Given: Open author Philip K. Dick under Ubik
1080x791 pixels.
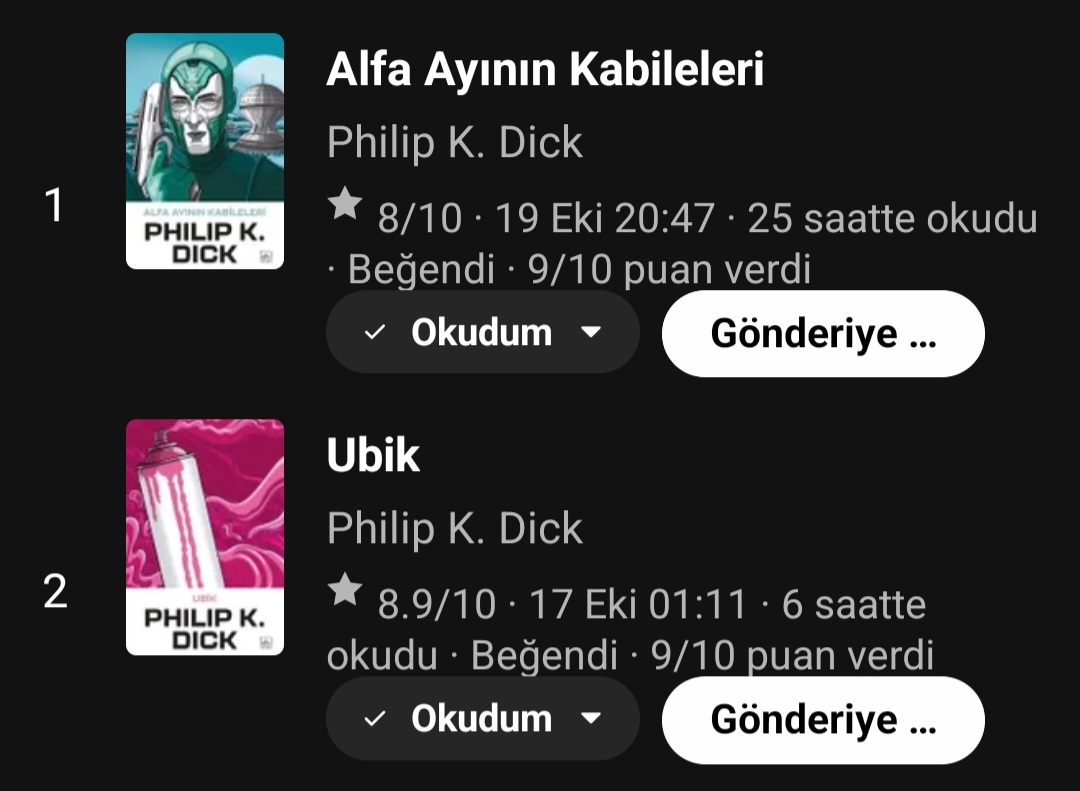Looking at the screenshot, I should (454, 528).
